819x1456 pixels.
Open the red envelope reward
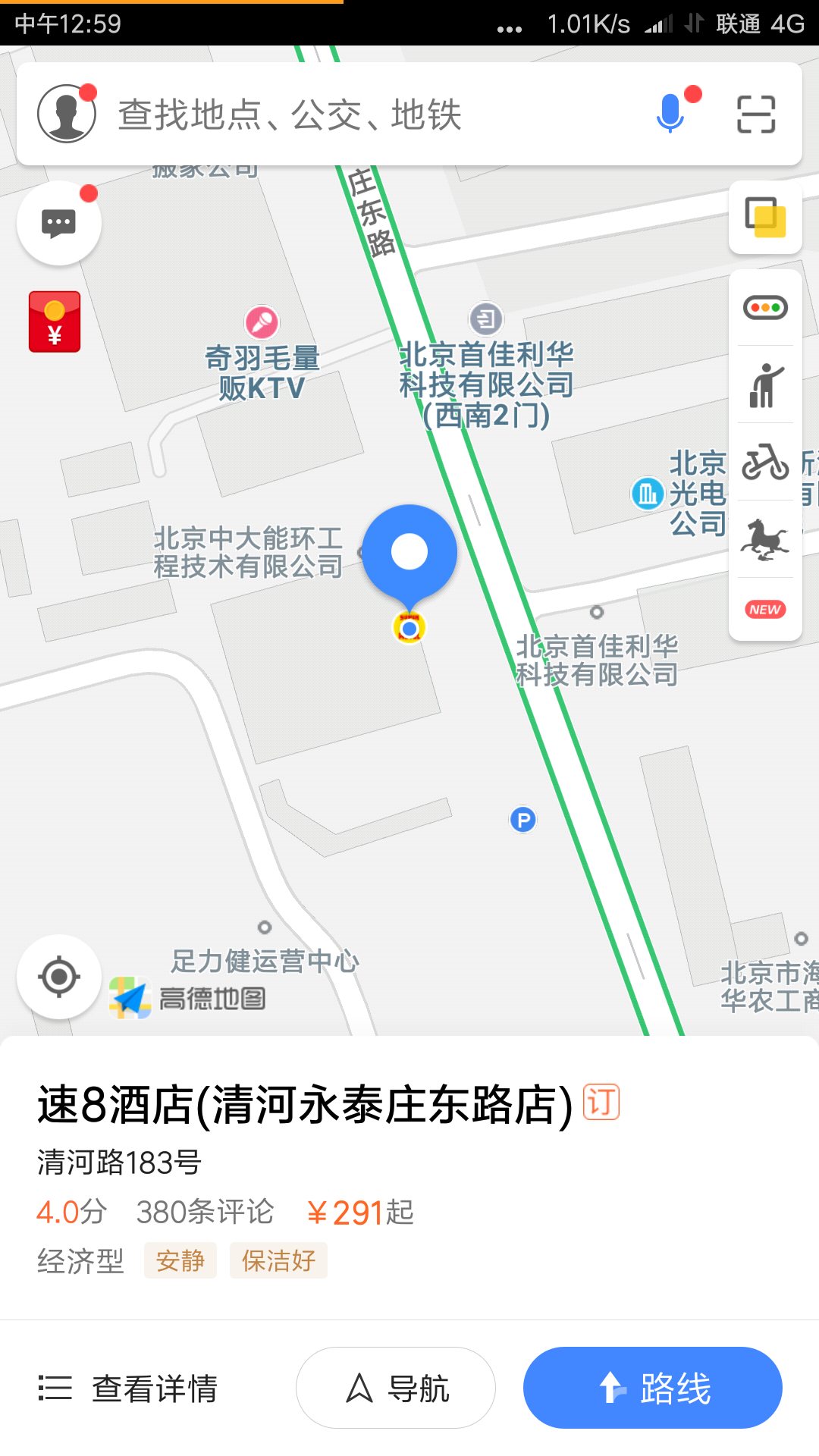(55, 322)
